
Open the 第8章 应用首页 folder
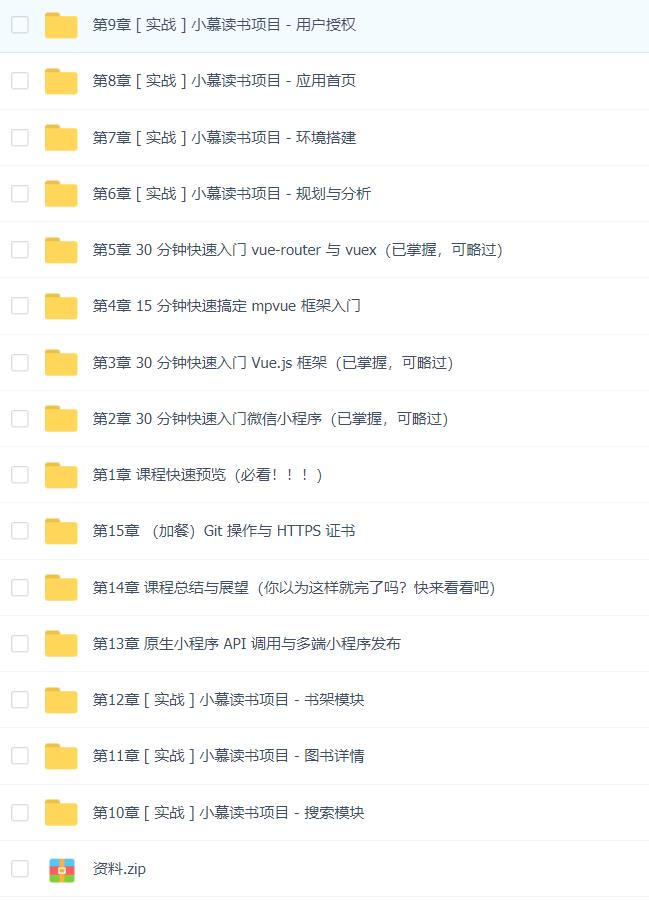223,81
